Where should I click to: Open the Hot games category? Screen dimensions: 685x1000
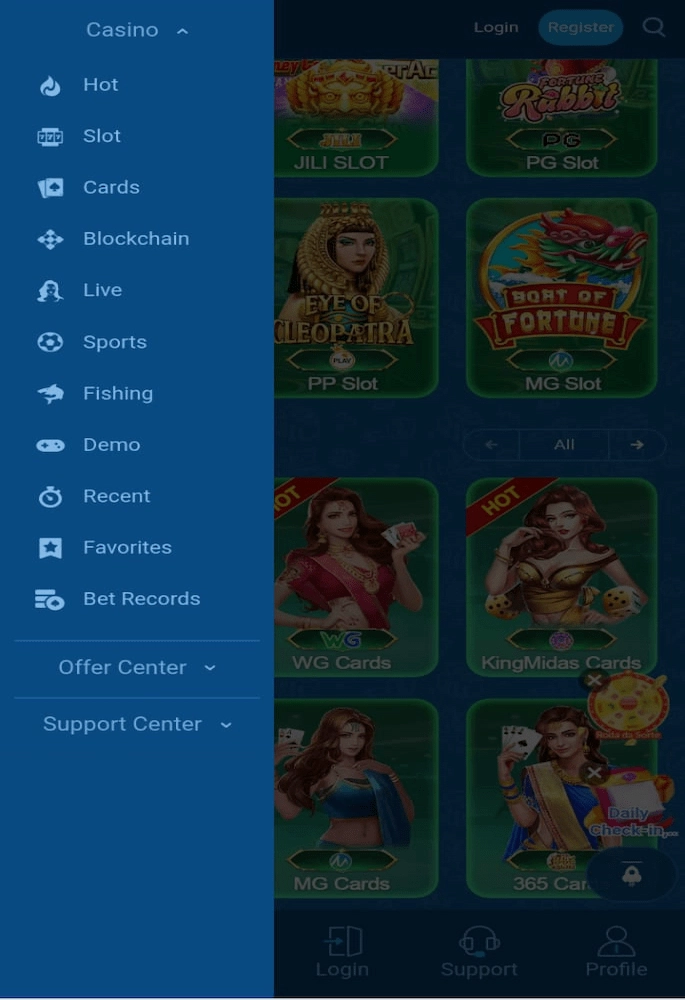100,85
